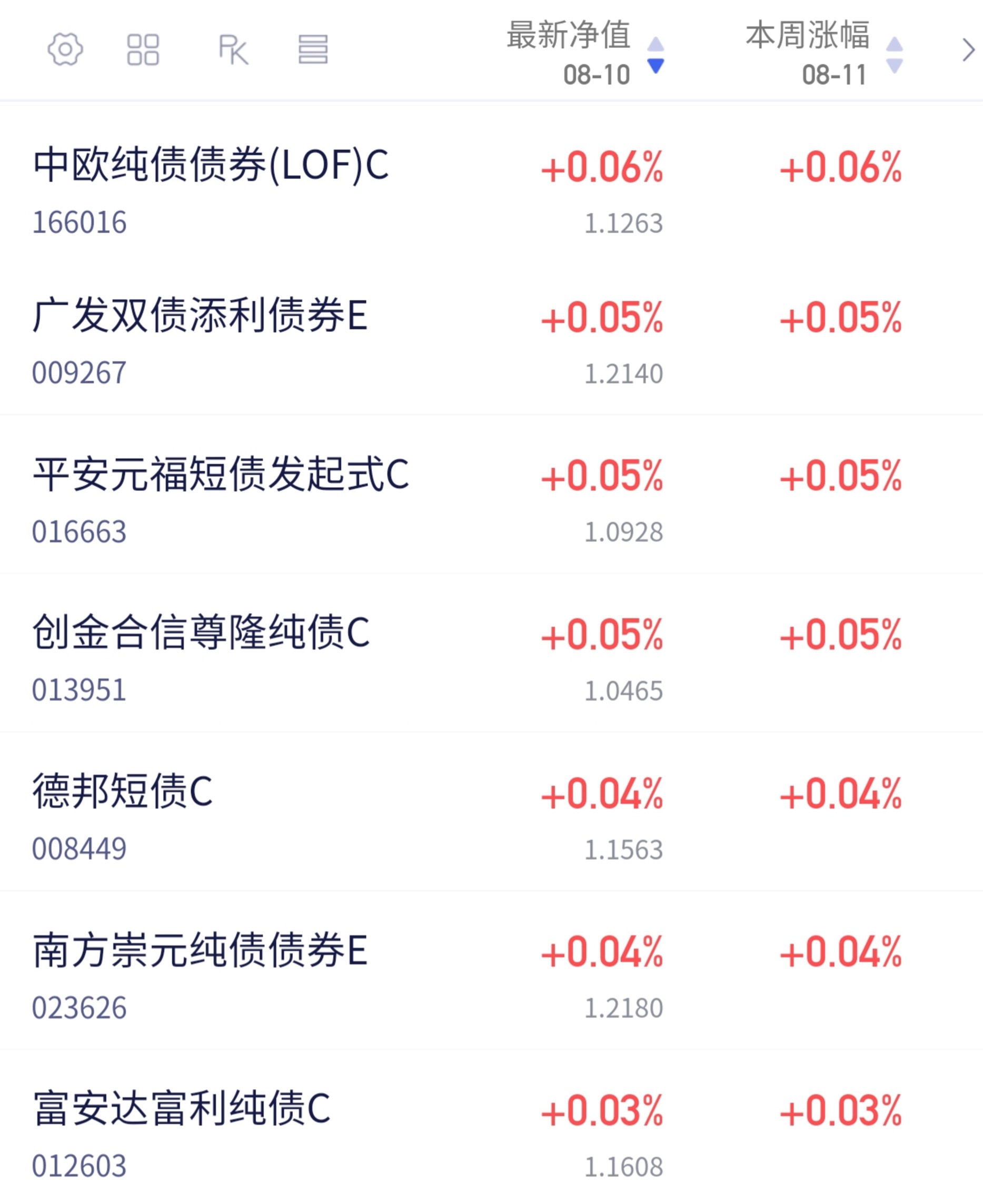The image size is (983, 1204).
Task: Switch to grid view layout
Action: coord(143,50)
